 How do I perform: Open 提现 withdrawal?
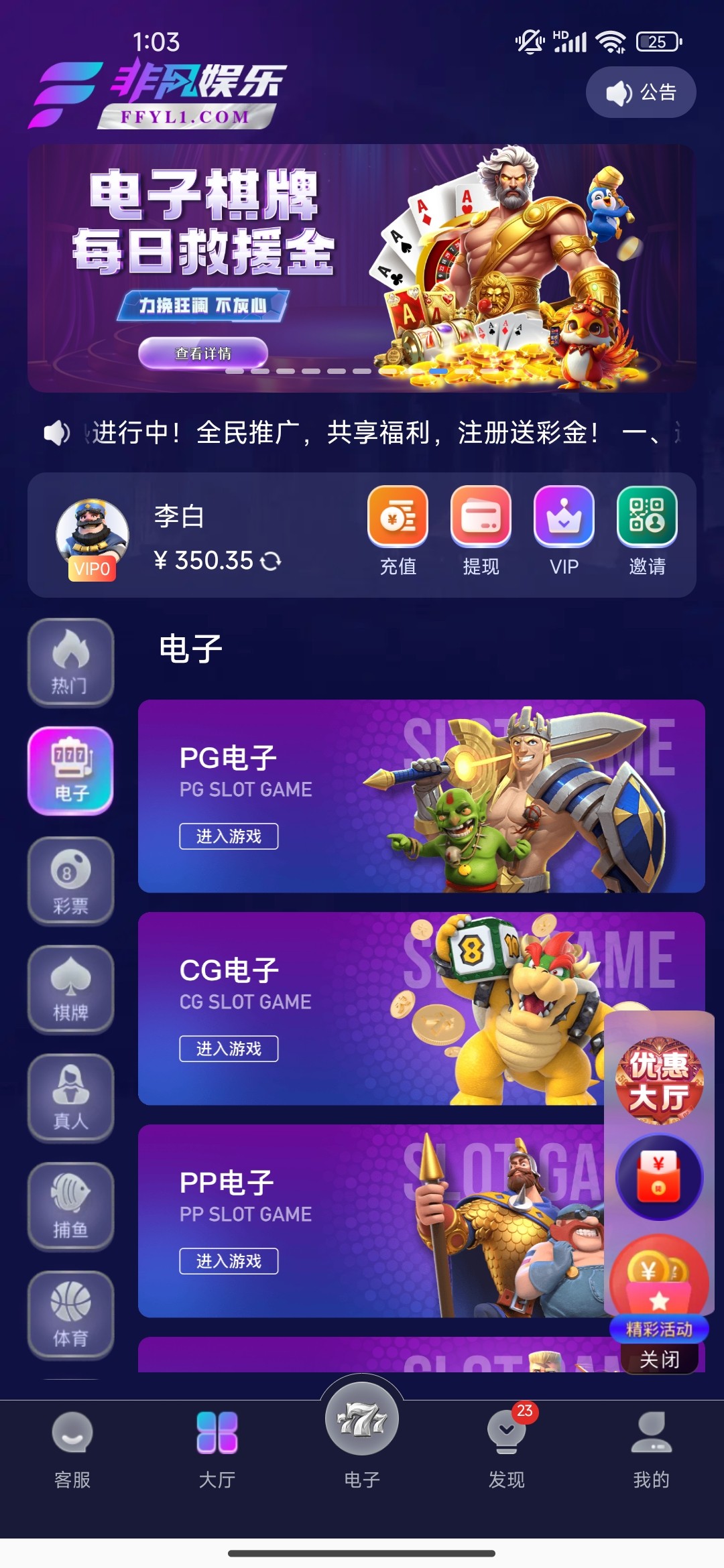tap(481, 530)
